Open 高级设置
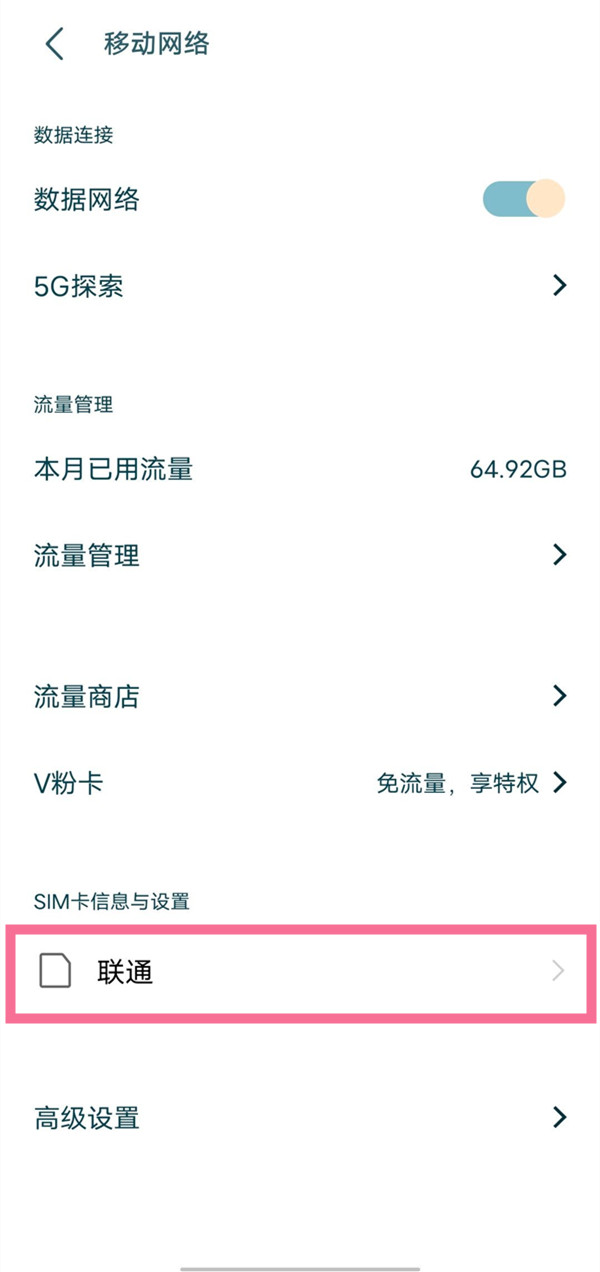The image size is (600, 1272). (x=300, y=1117)
